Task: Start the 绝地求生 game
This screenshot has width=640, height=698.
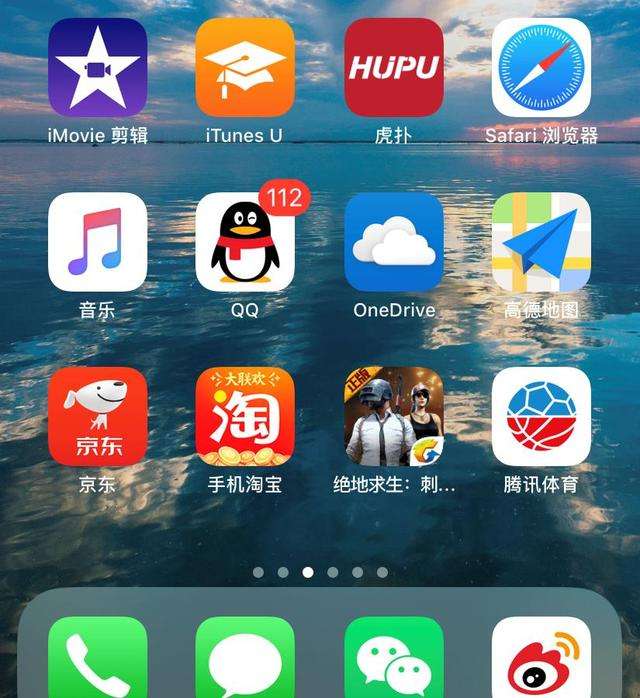Action: click(x=394, y=417)
